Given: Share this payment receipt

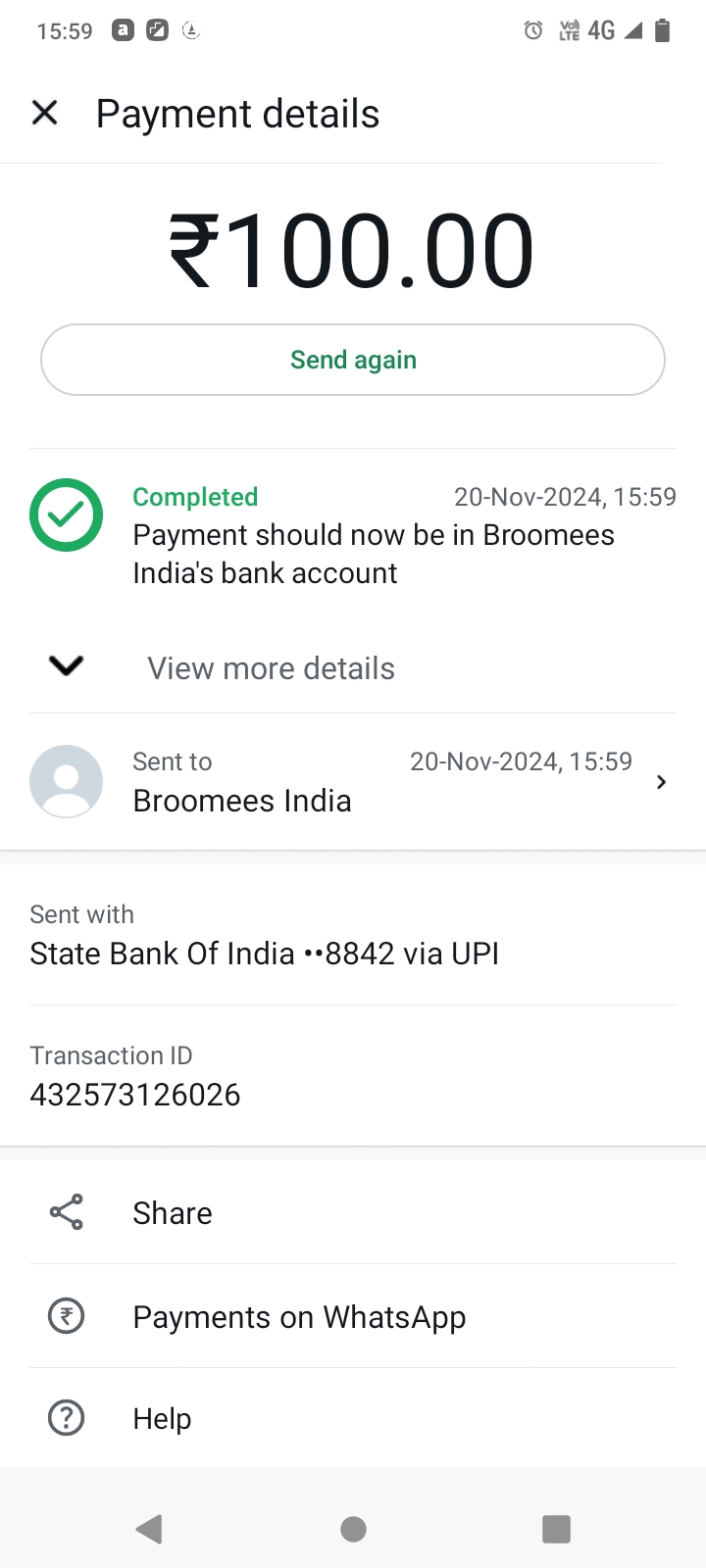Looking at the screenshot, I should pos(353,1212).
